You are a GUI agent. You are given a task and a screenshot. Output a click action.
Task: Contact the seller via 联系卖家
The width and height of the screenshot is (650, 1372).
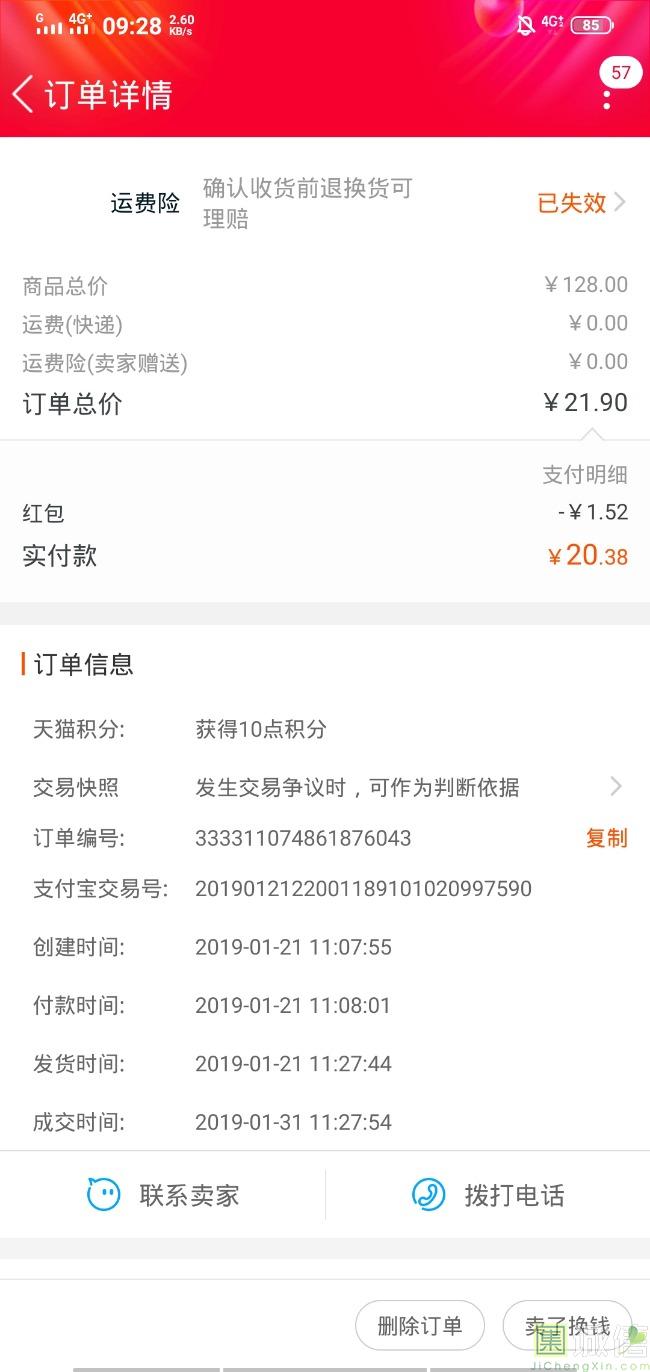pyautogui.click(x=163, y=1195)
